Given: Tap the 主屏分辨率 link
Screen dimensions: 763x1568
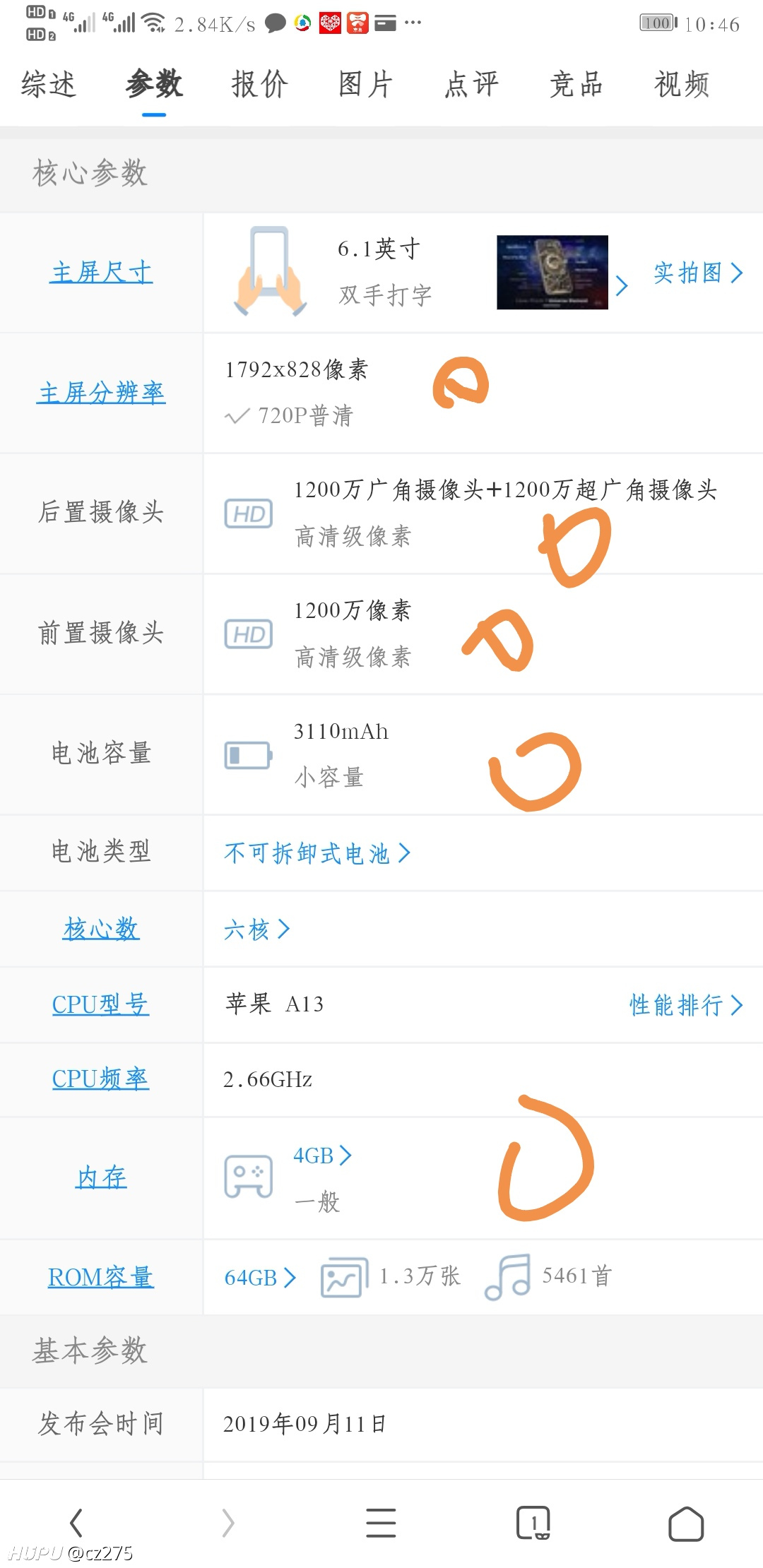Looking at the screenshot, I should click(101, 393).
